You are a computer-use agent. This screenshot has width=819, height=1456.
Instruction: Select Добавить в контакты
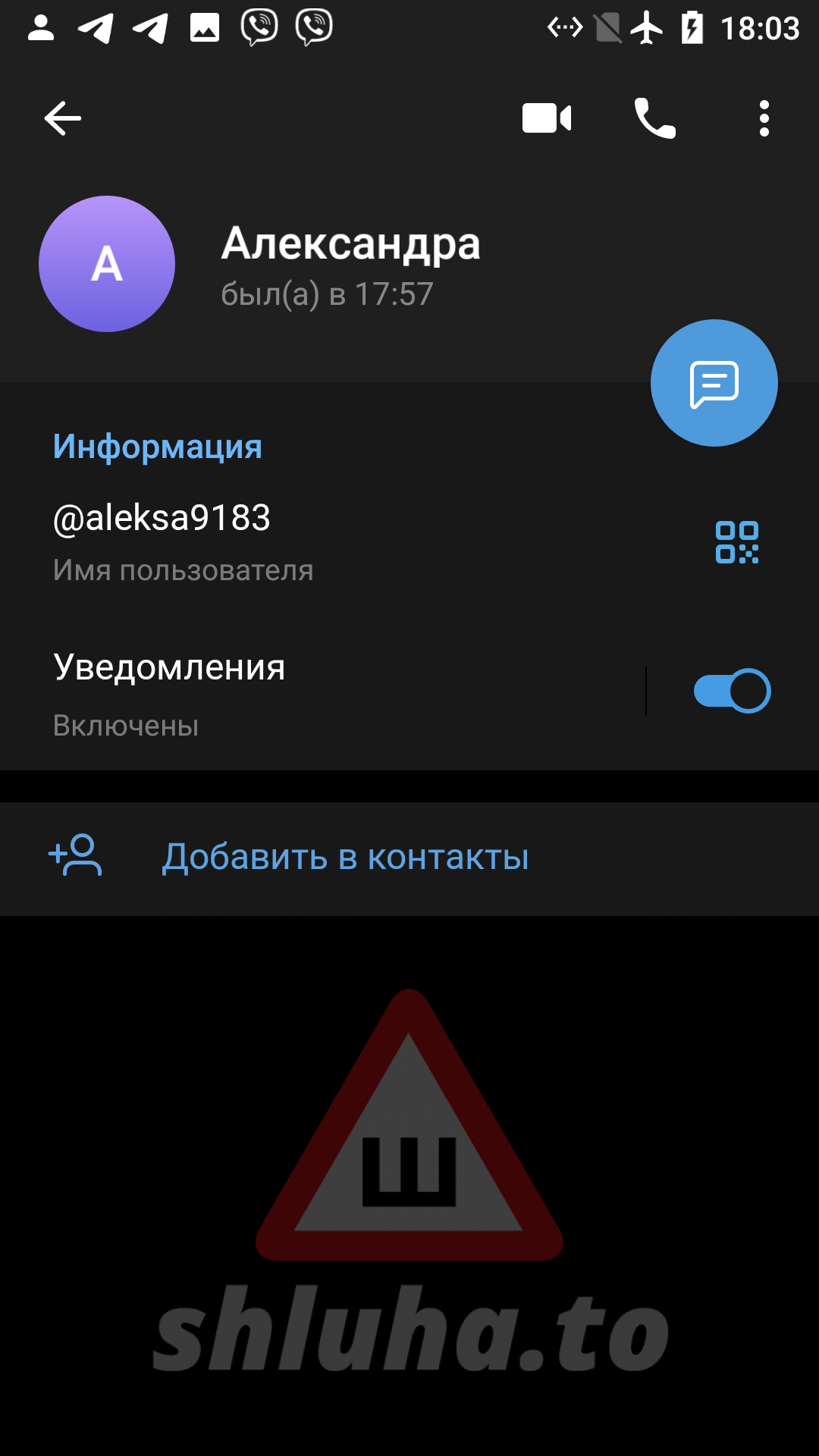tap(345, 858)
